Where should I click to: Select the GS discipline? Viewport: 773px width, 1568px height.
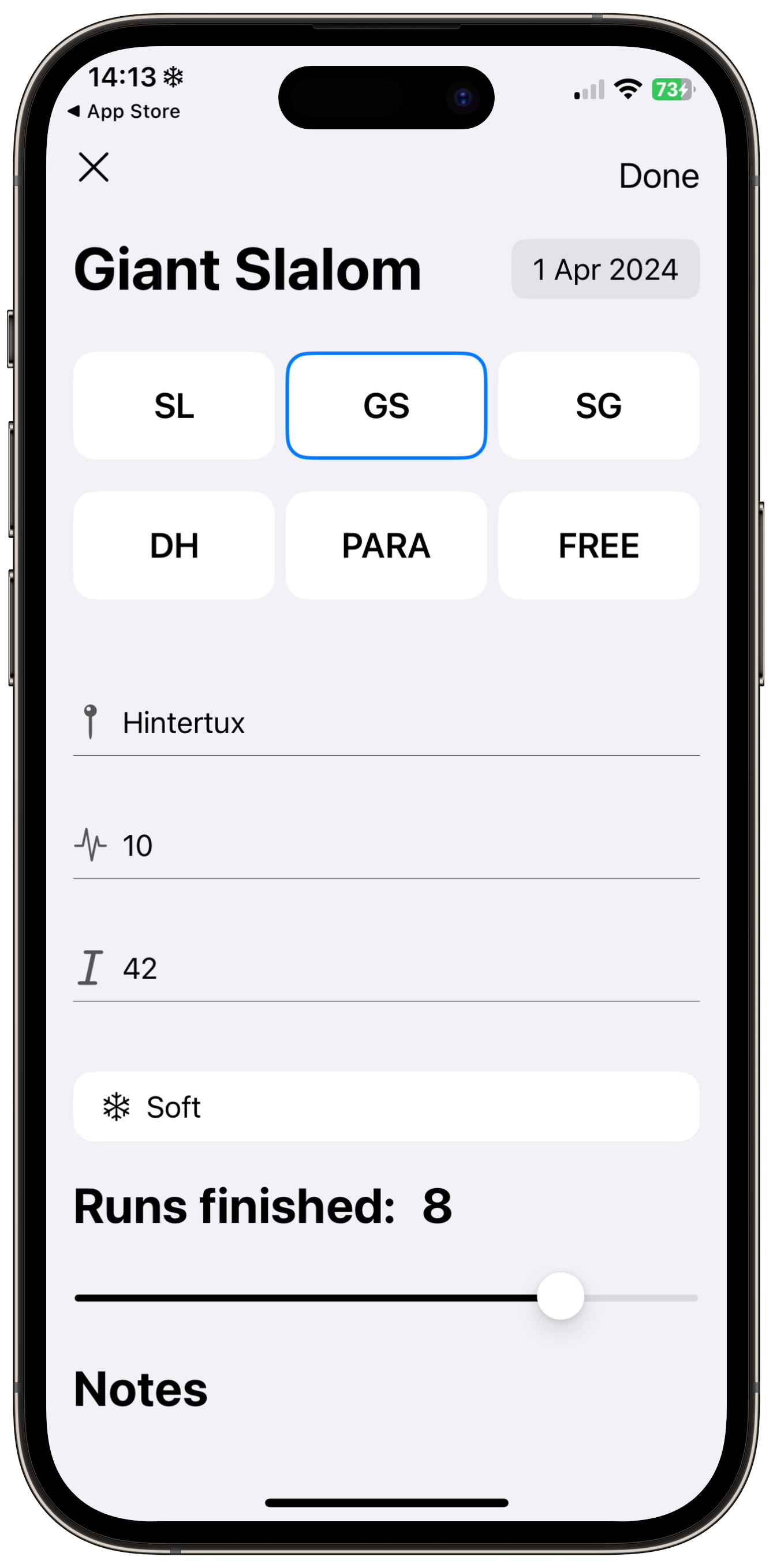click(x=387, y=405)
